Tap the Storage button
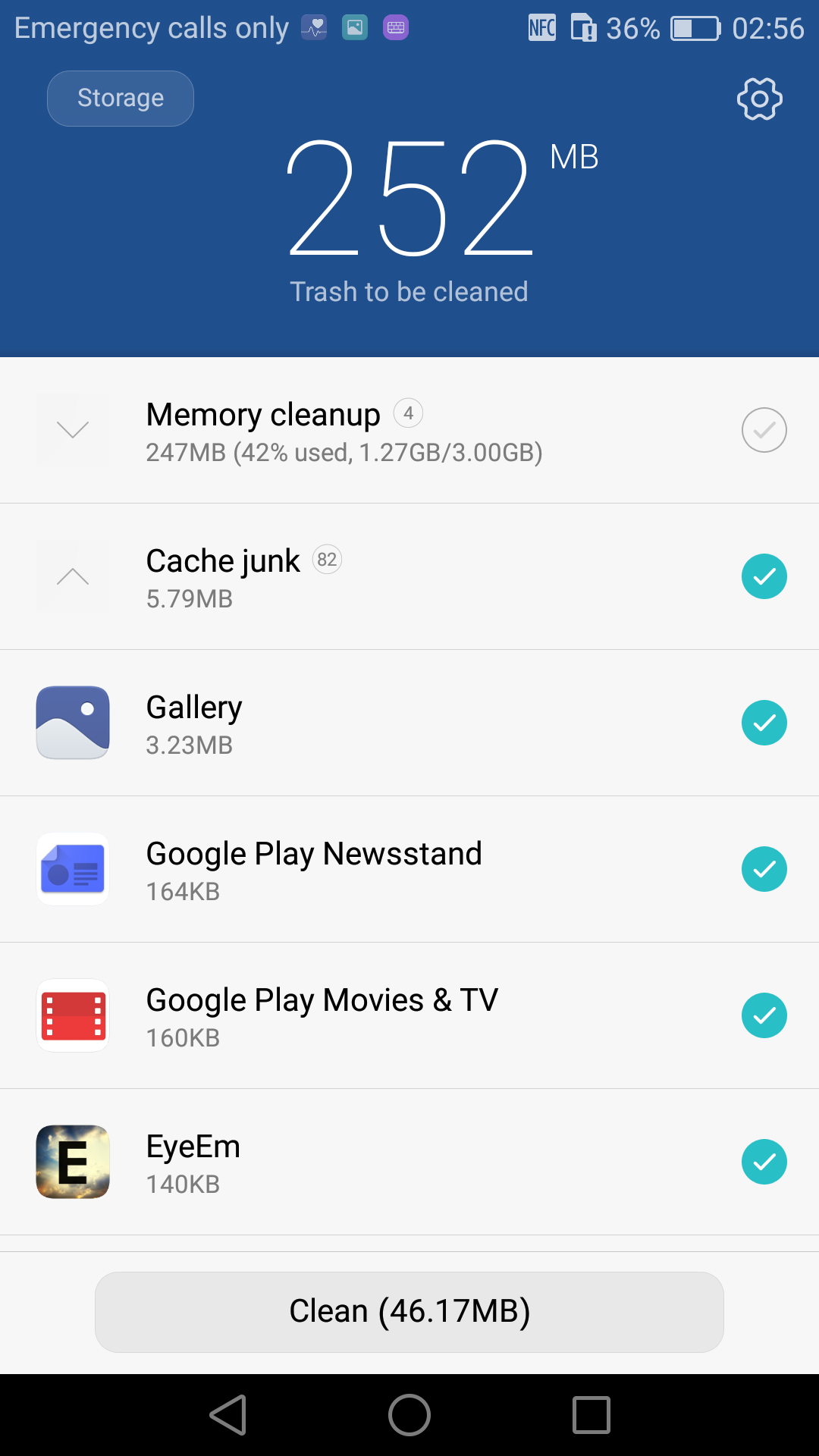 pyautogui.click(x=121, y=99)
